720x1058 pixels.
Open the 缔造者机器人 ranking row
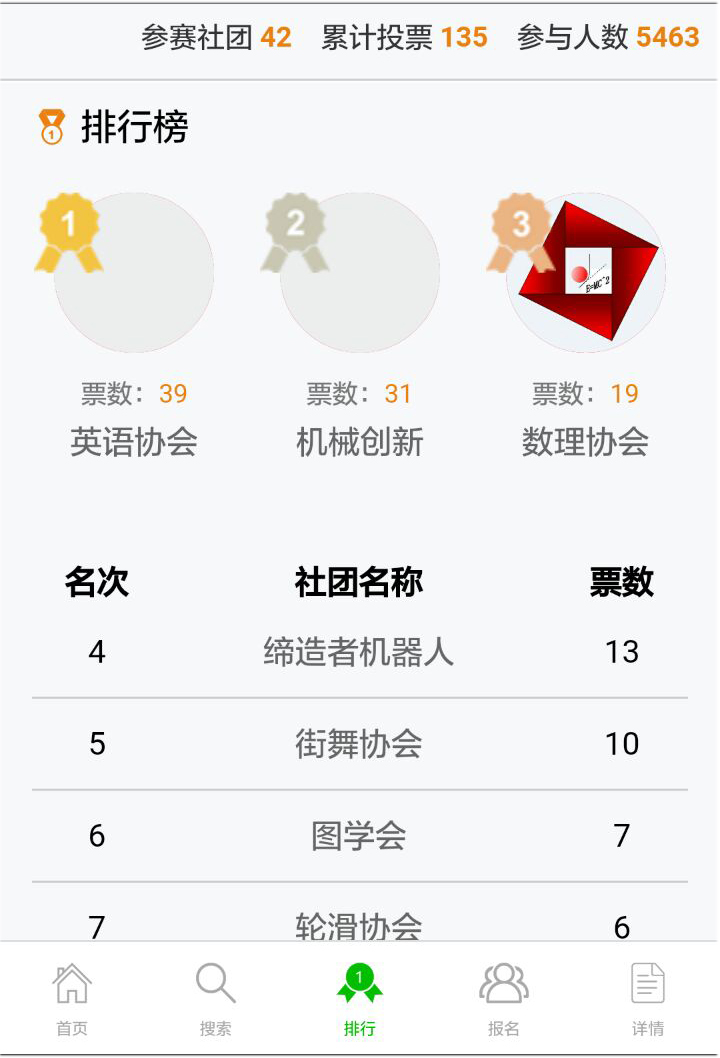359,652
